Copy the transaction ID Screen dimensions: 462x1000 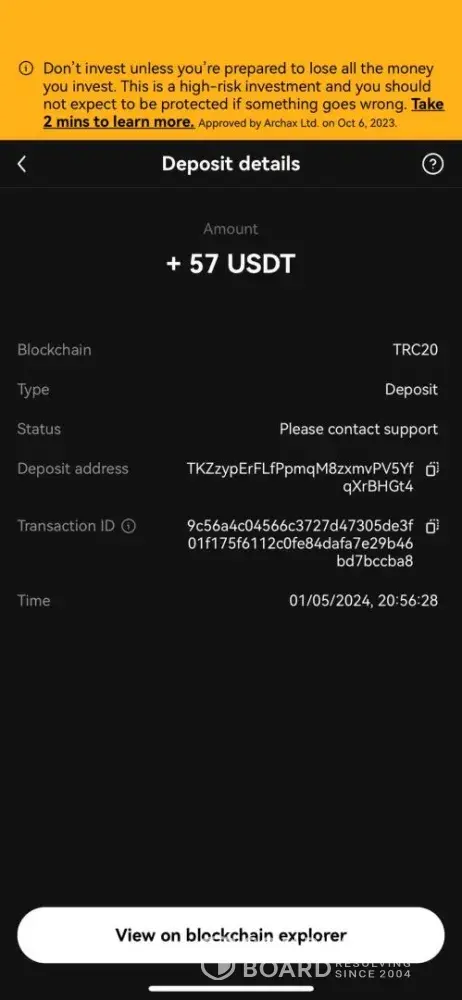click(x=432, y=527)
